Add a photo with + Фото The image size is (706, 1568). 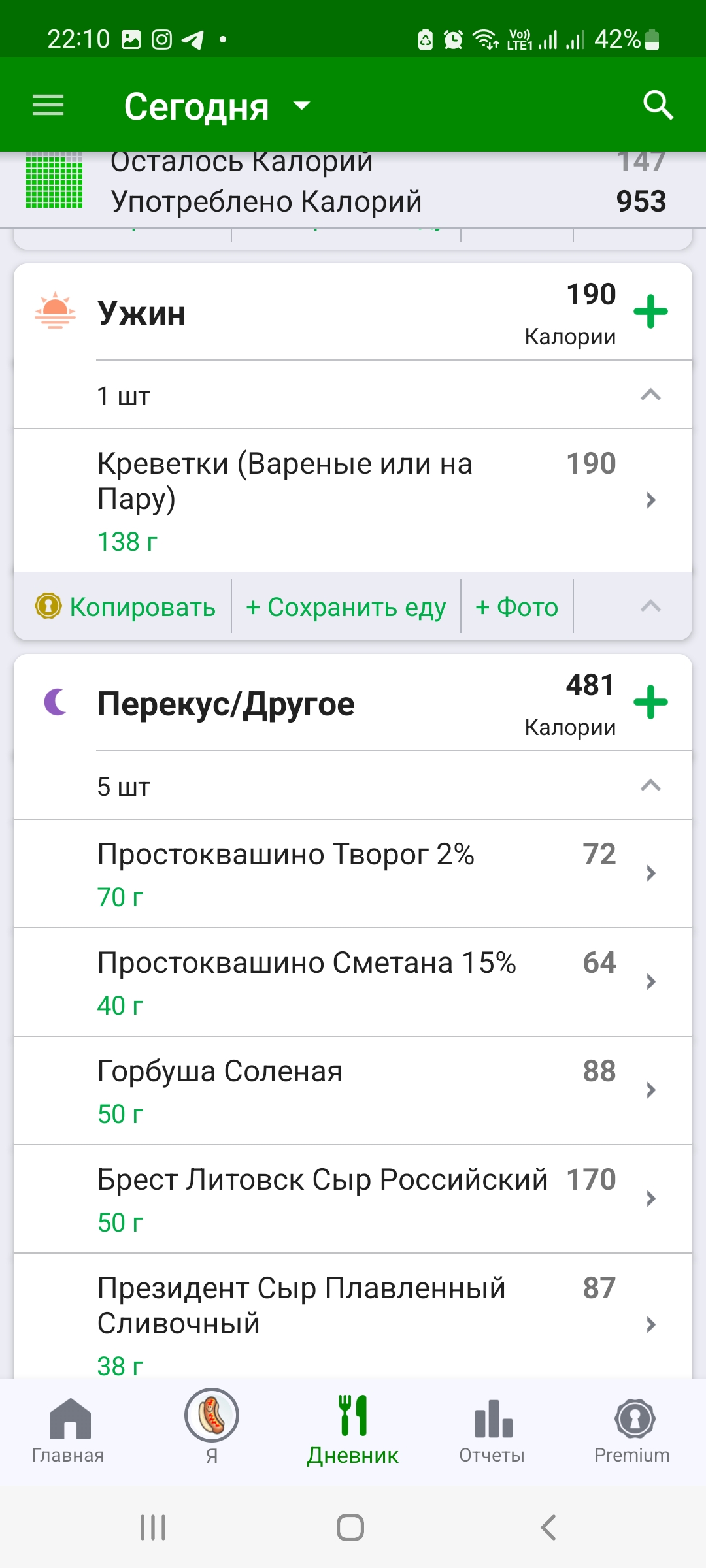(517, 607)
